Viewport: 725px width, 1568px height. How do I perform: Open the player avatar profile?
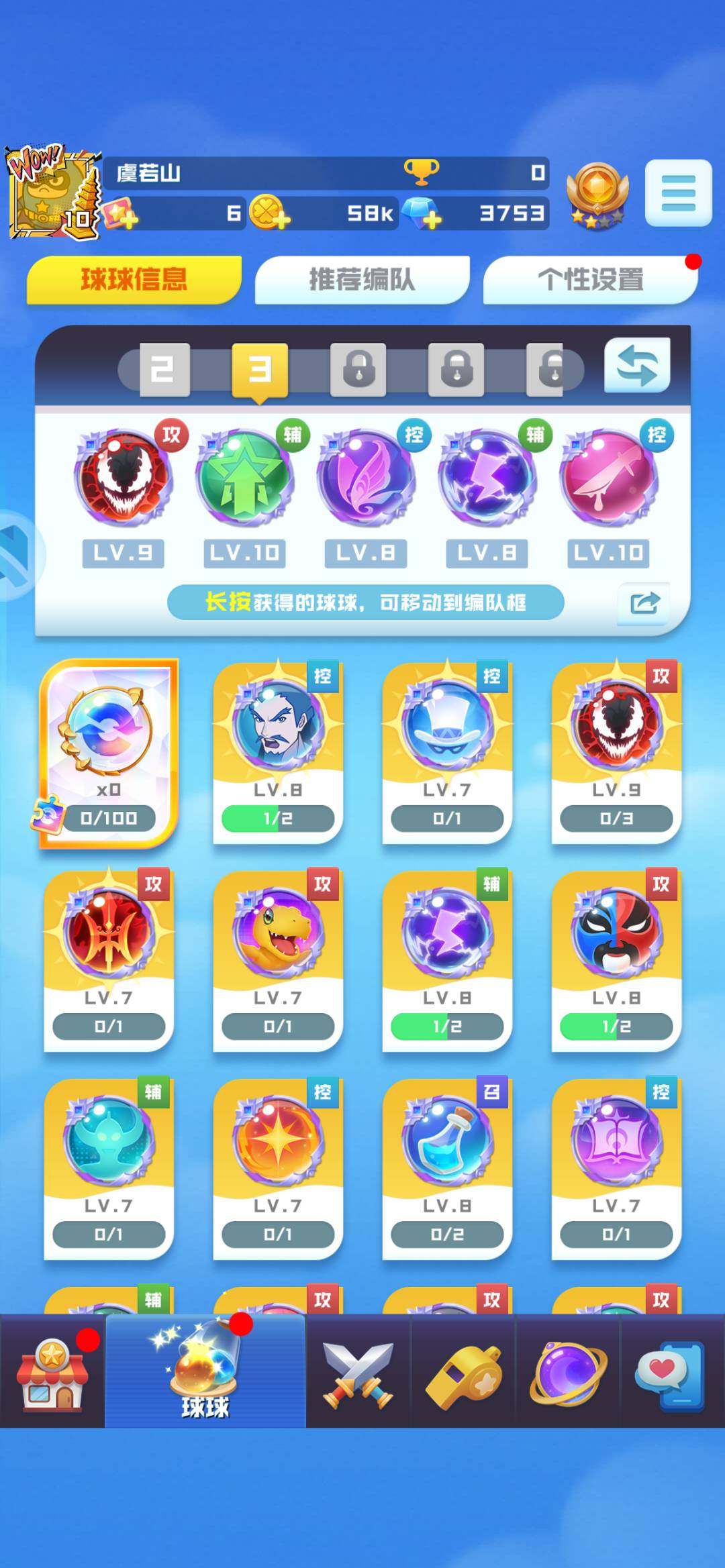click(54, 193)
